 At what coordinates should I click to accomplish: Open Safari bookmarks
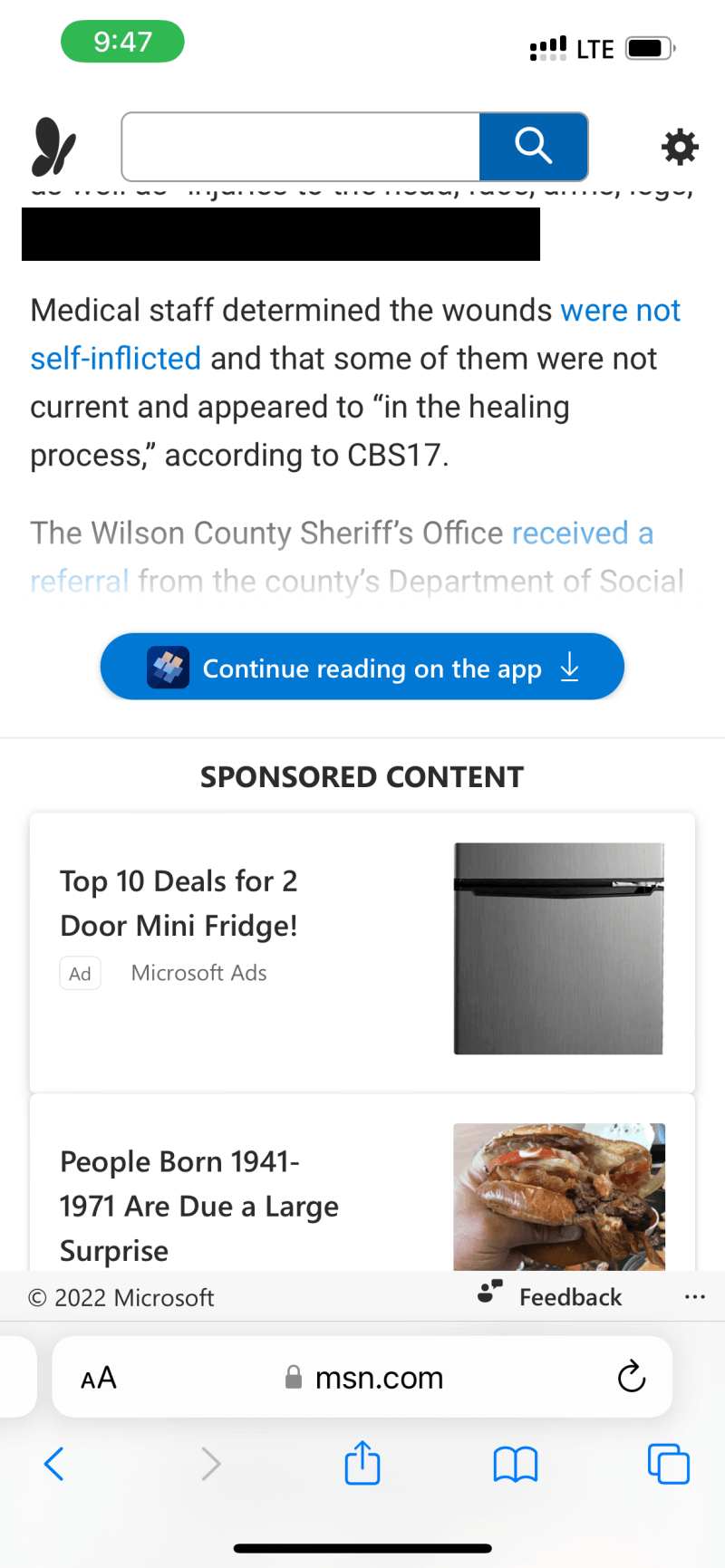point(515,1463)
